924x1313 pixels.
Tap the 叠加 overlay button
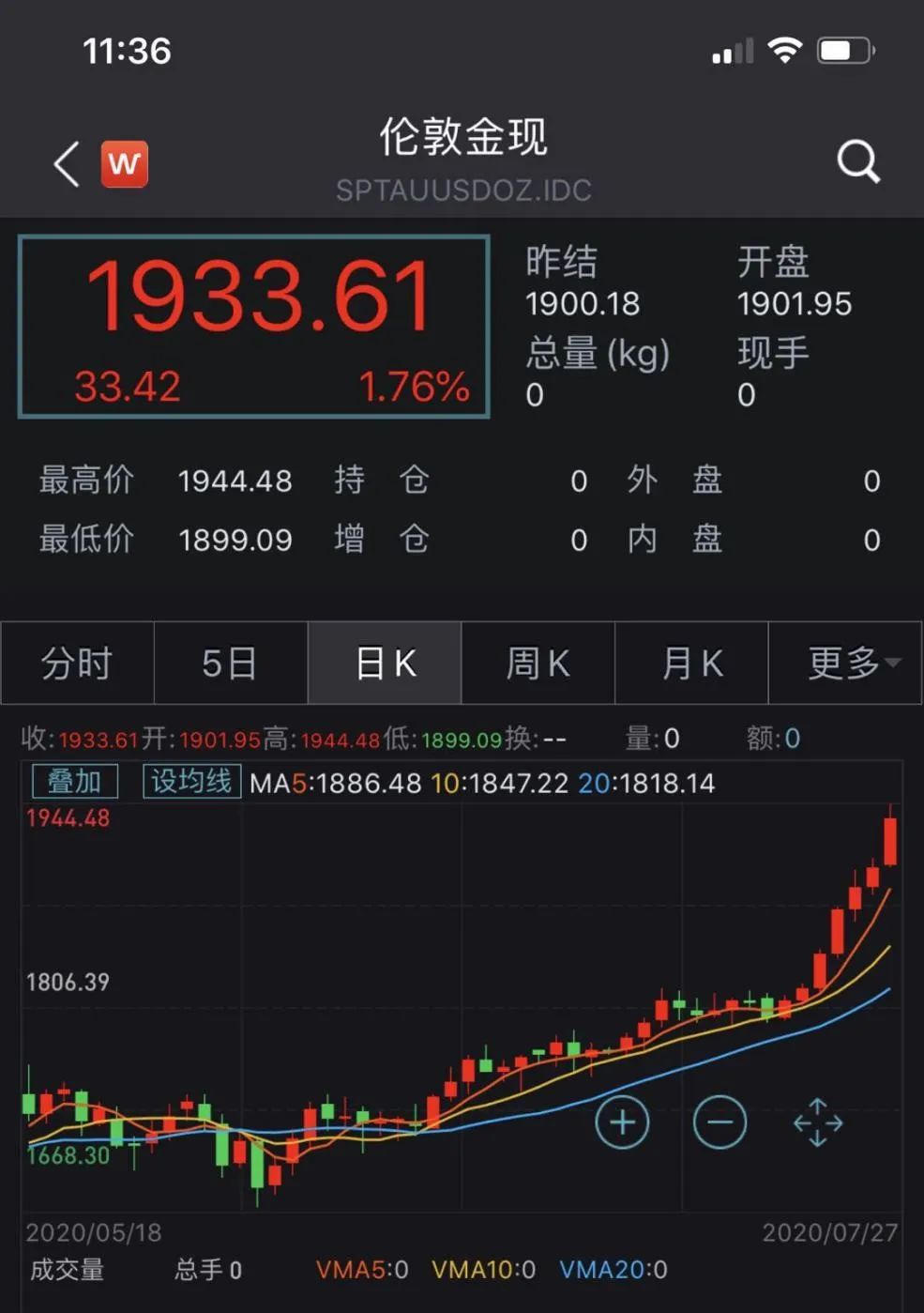(75, 782)
